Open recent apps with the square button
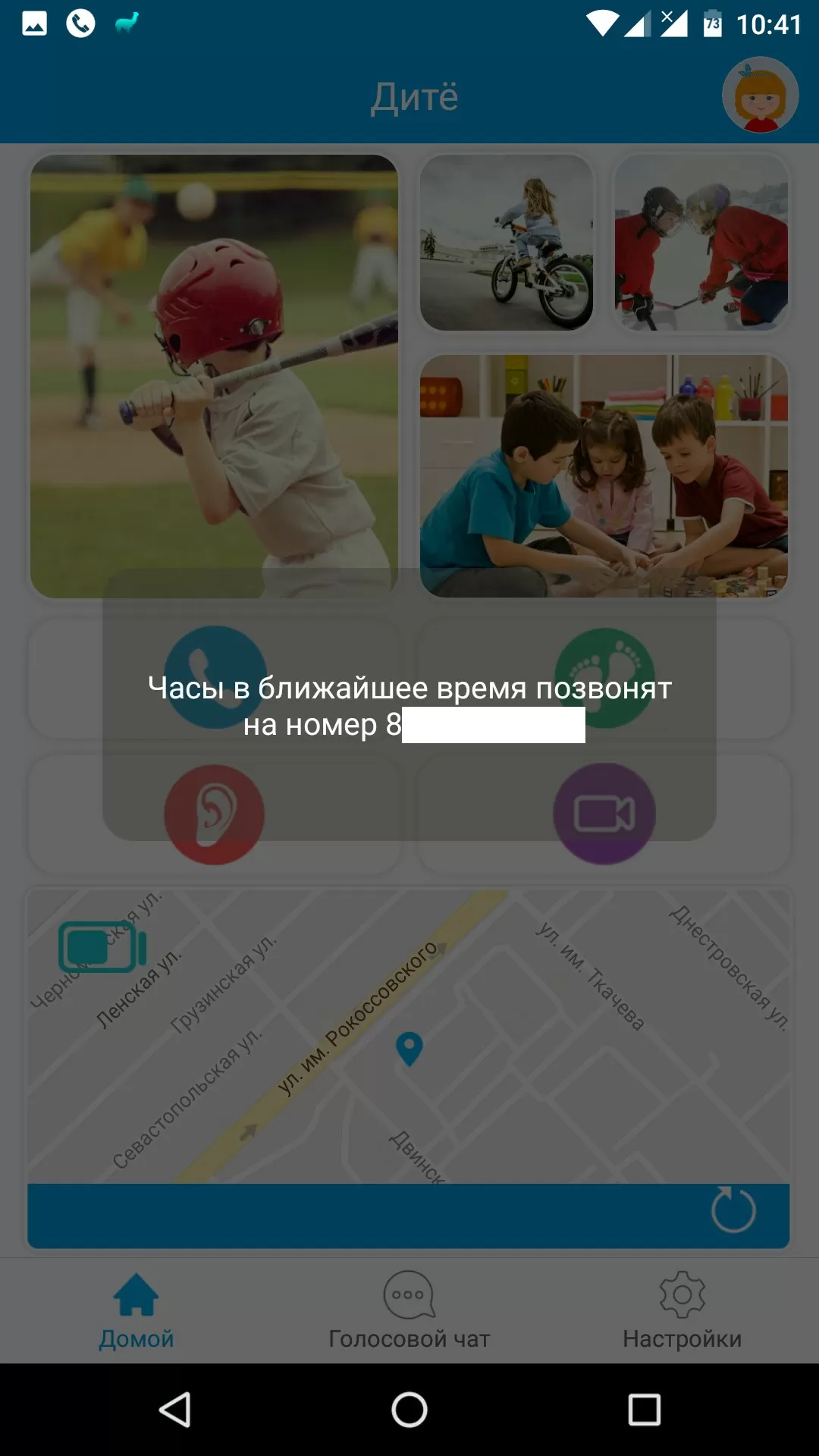 pos(645,1410)
